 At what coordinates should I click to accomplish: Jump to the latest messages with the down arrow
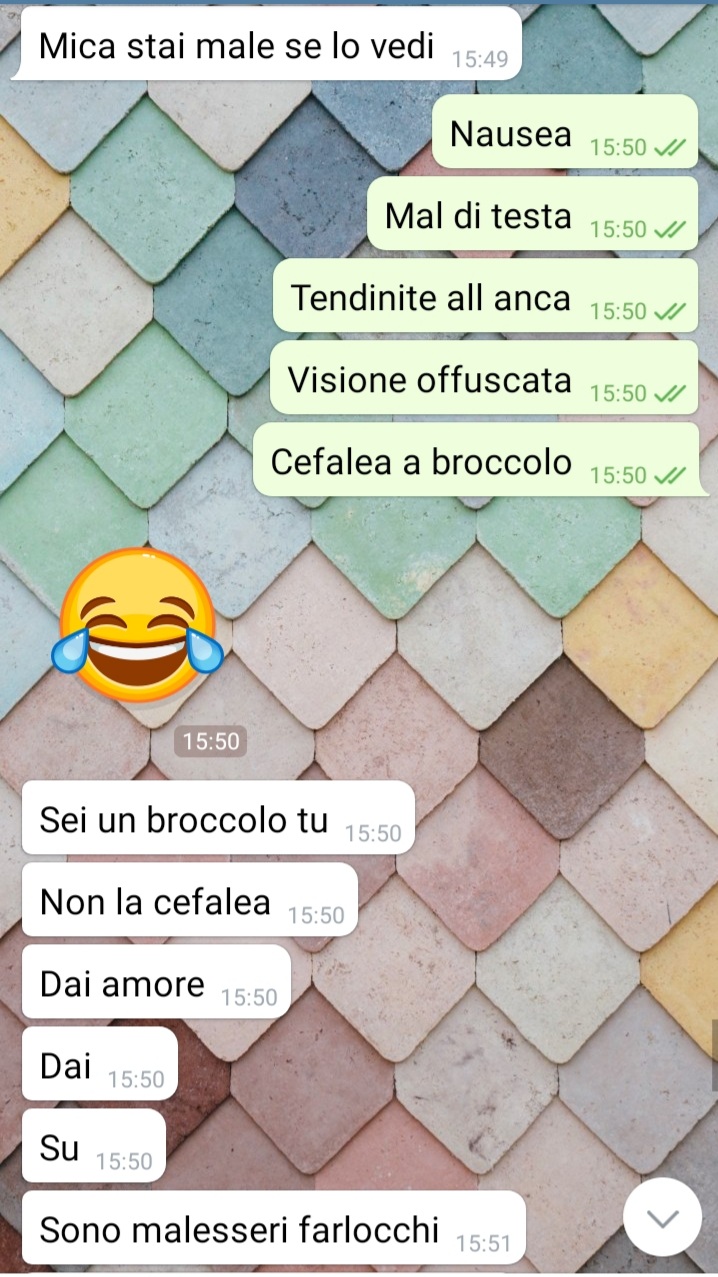(662, 1217)
